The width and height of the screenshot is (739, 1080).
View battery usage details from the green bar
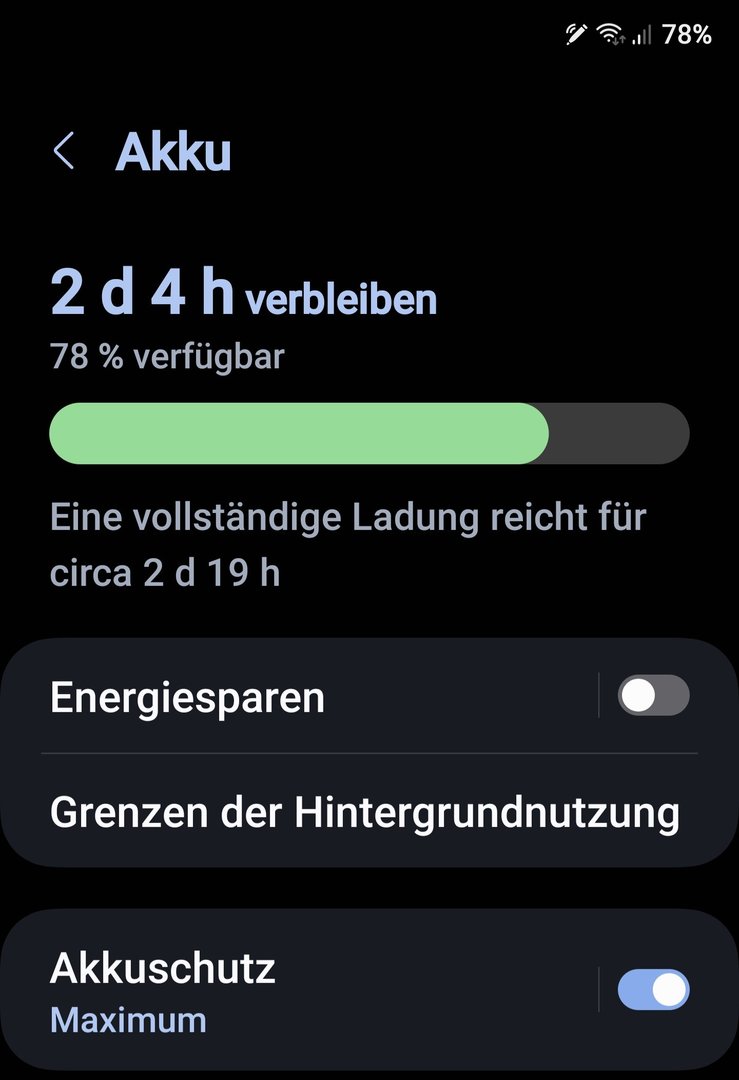pyautogui.click(x=369, y=434)
